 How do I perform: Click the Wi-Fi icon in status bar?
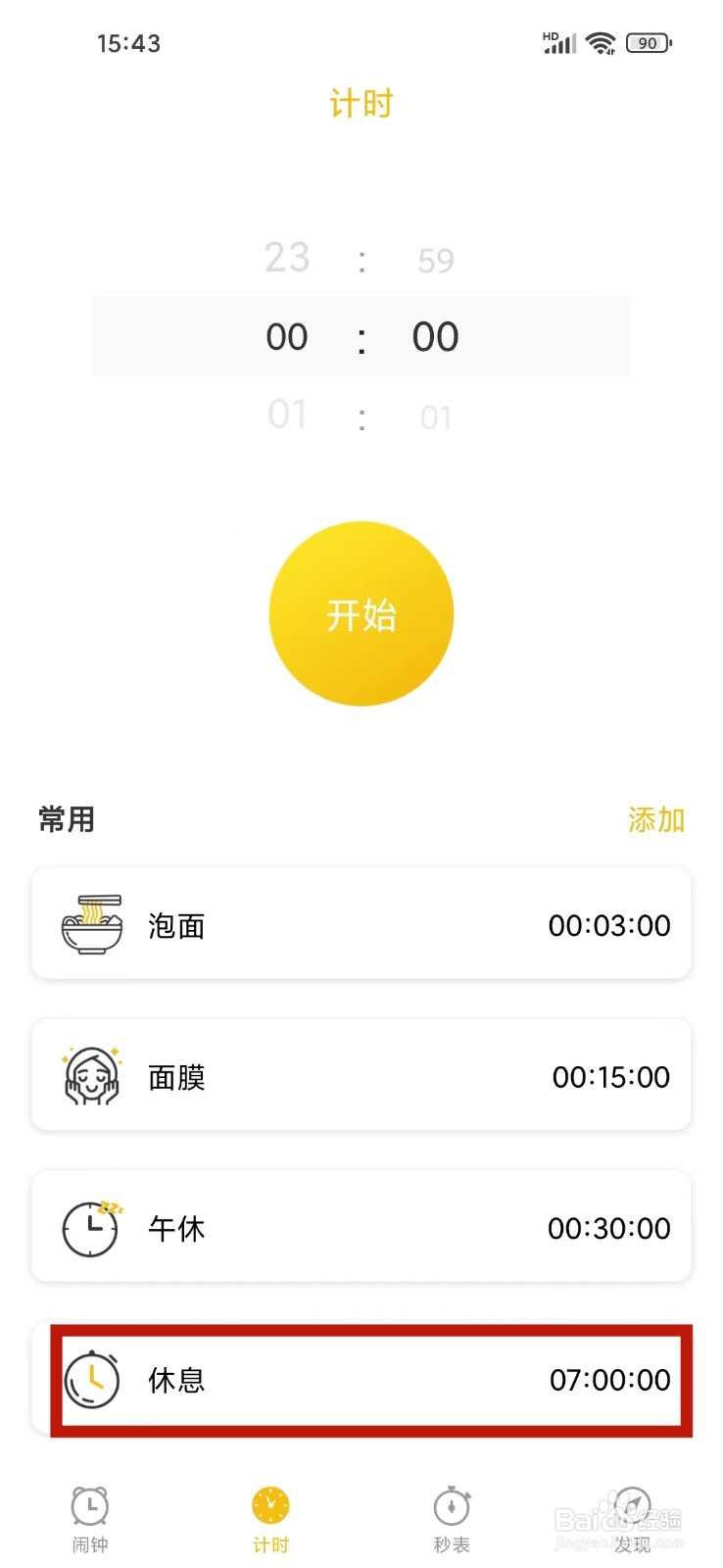click(600, 41)
